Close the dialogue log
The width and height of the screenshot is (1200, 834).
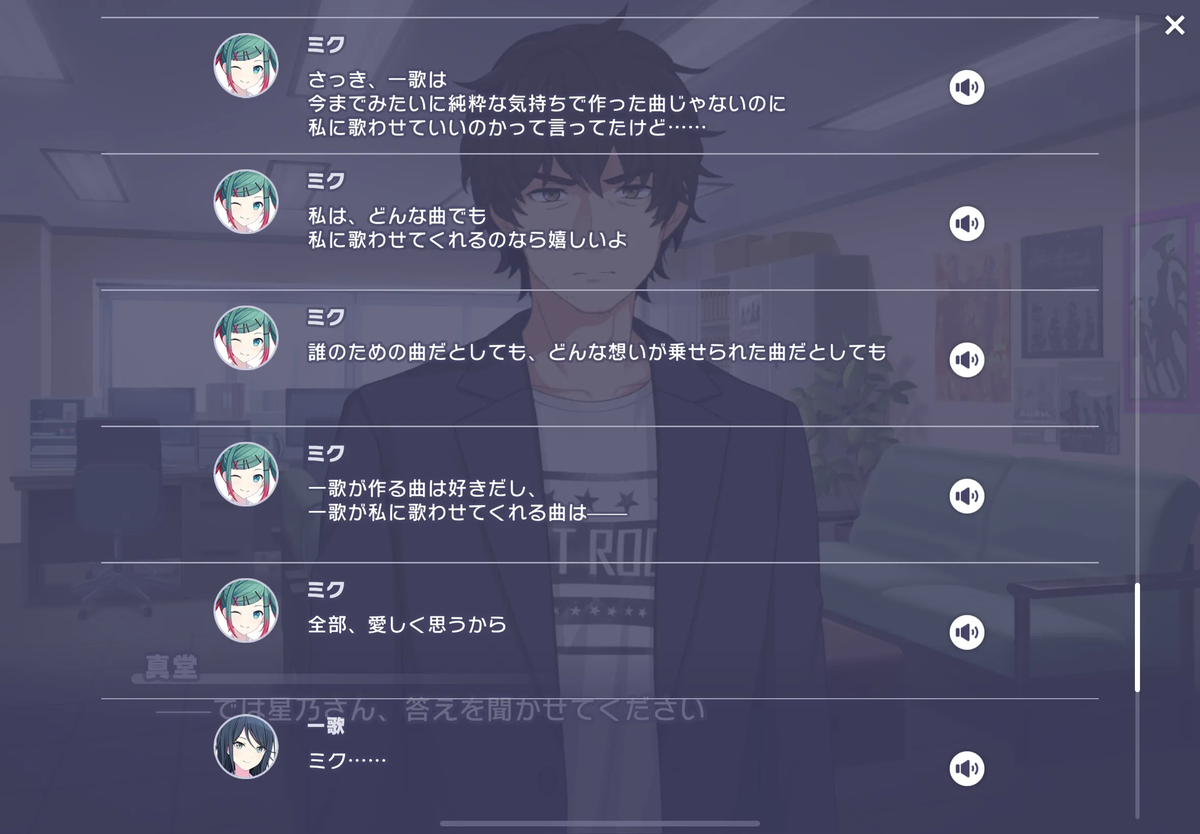pyautogui.click(x=1174, y=26)
